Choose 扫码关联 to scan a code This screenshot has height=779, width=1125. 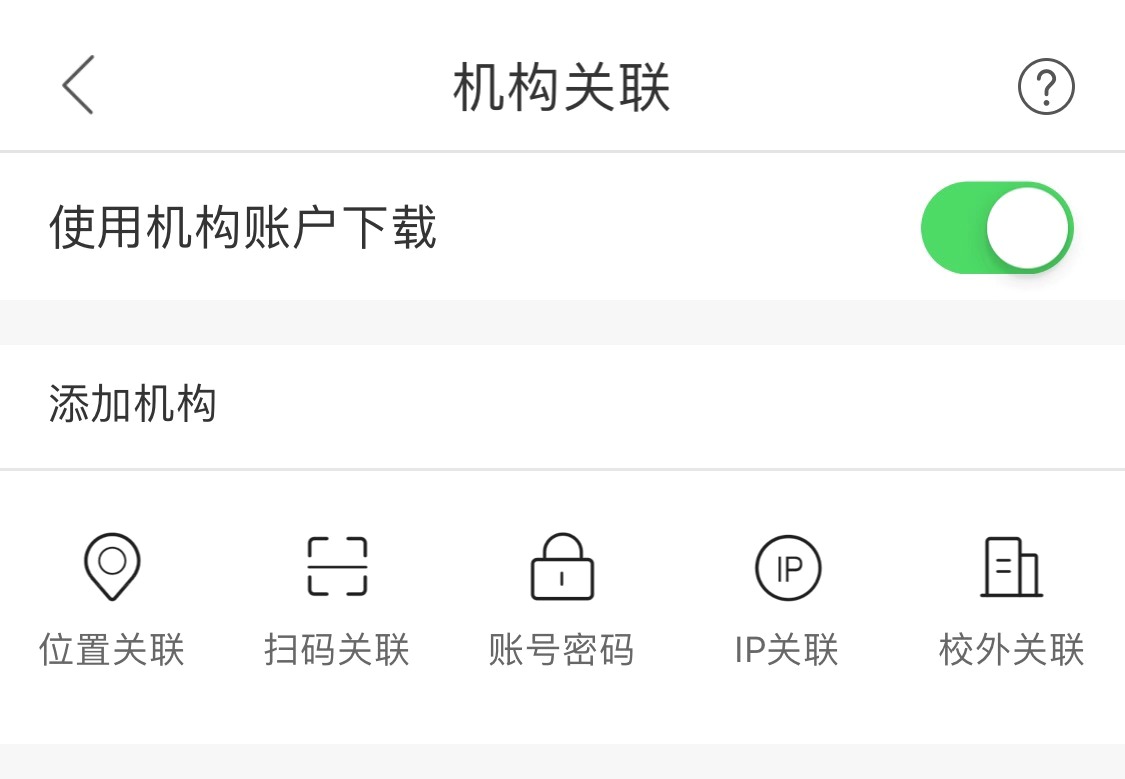pyautogui.click(x=337, y=597)
